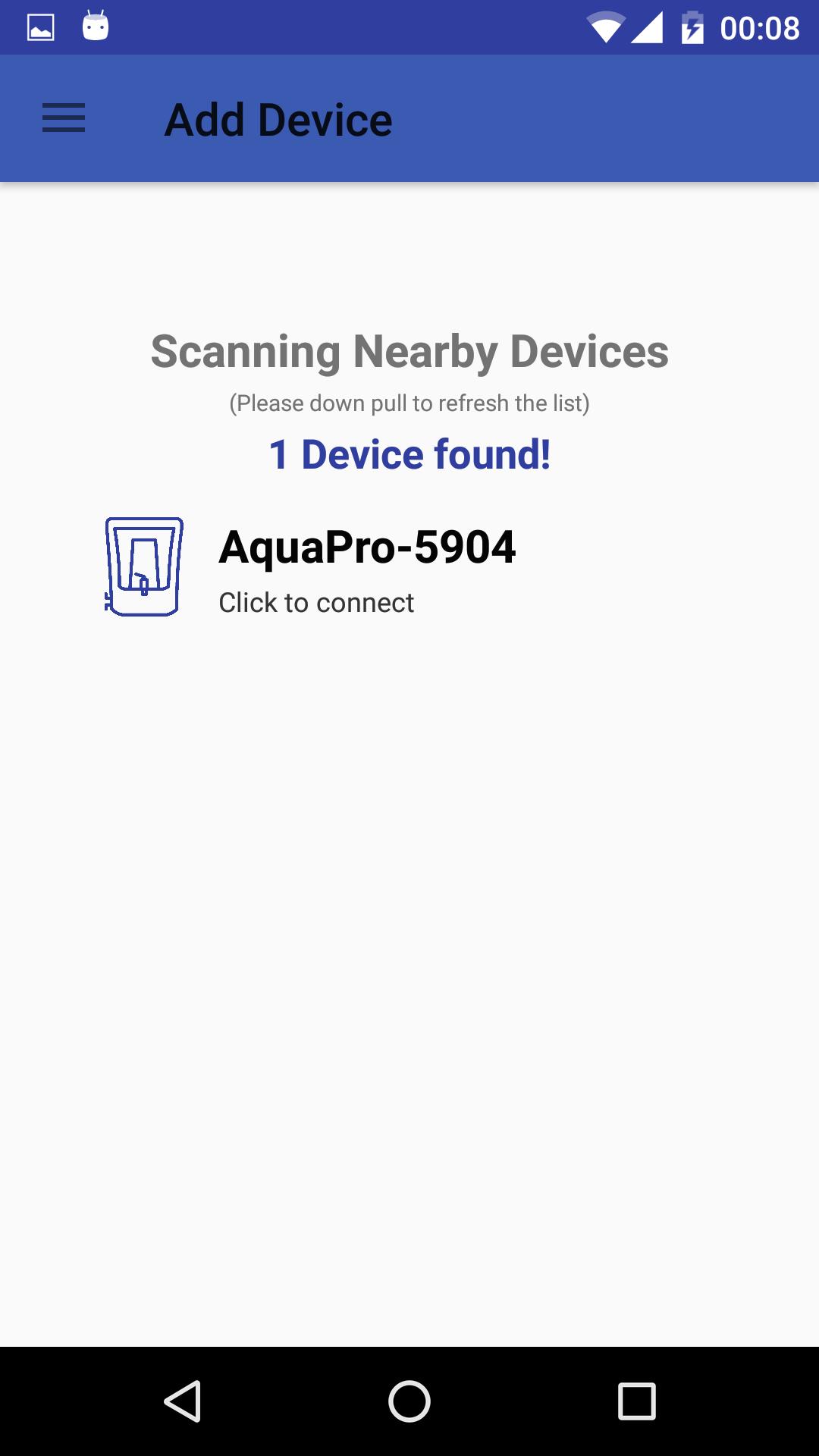Go back using the system back button
The height and width of the screenshot is (1456, 819).
[x=183, y=1401]
